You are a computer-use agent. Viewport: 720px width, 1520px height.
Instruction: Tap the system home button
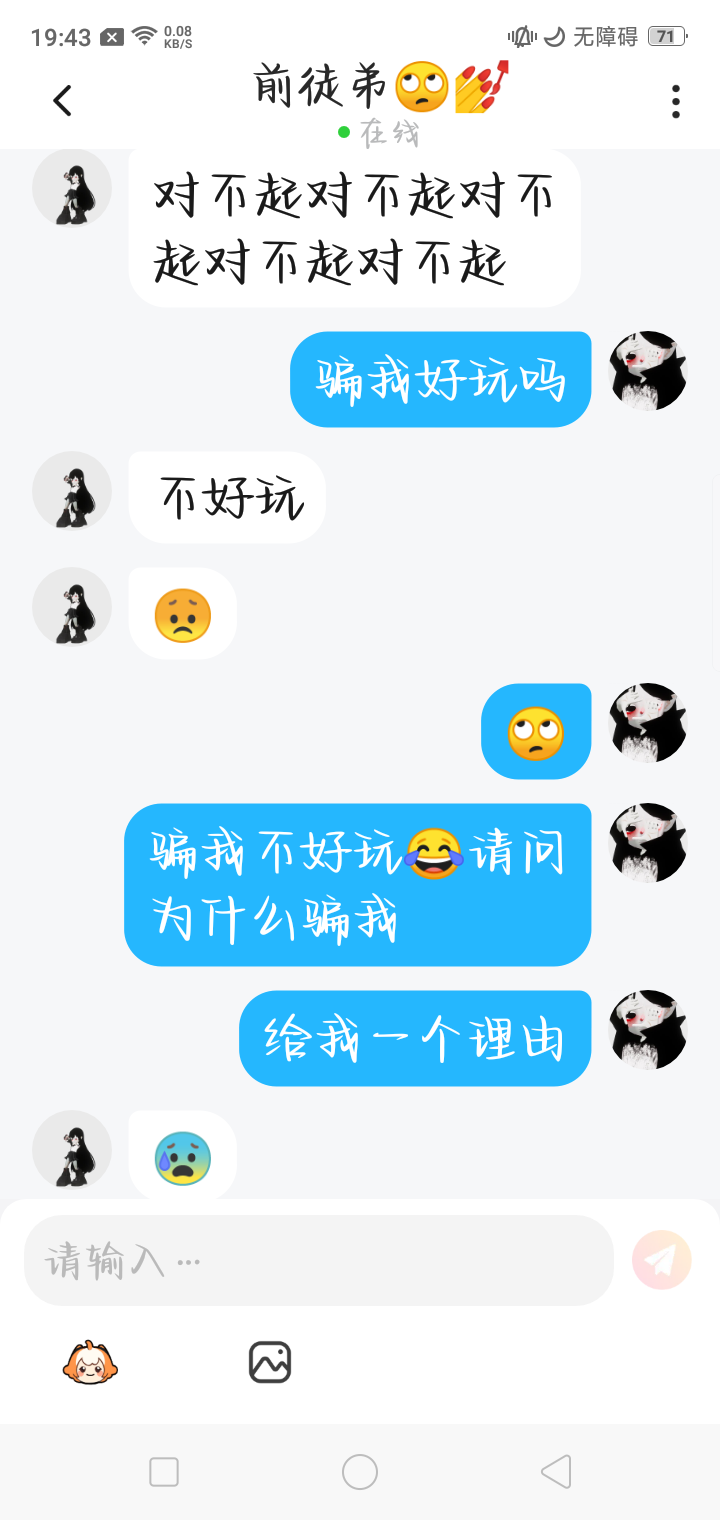pyautogui.click(x=360, y=1472)
